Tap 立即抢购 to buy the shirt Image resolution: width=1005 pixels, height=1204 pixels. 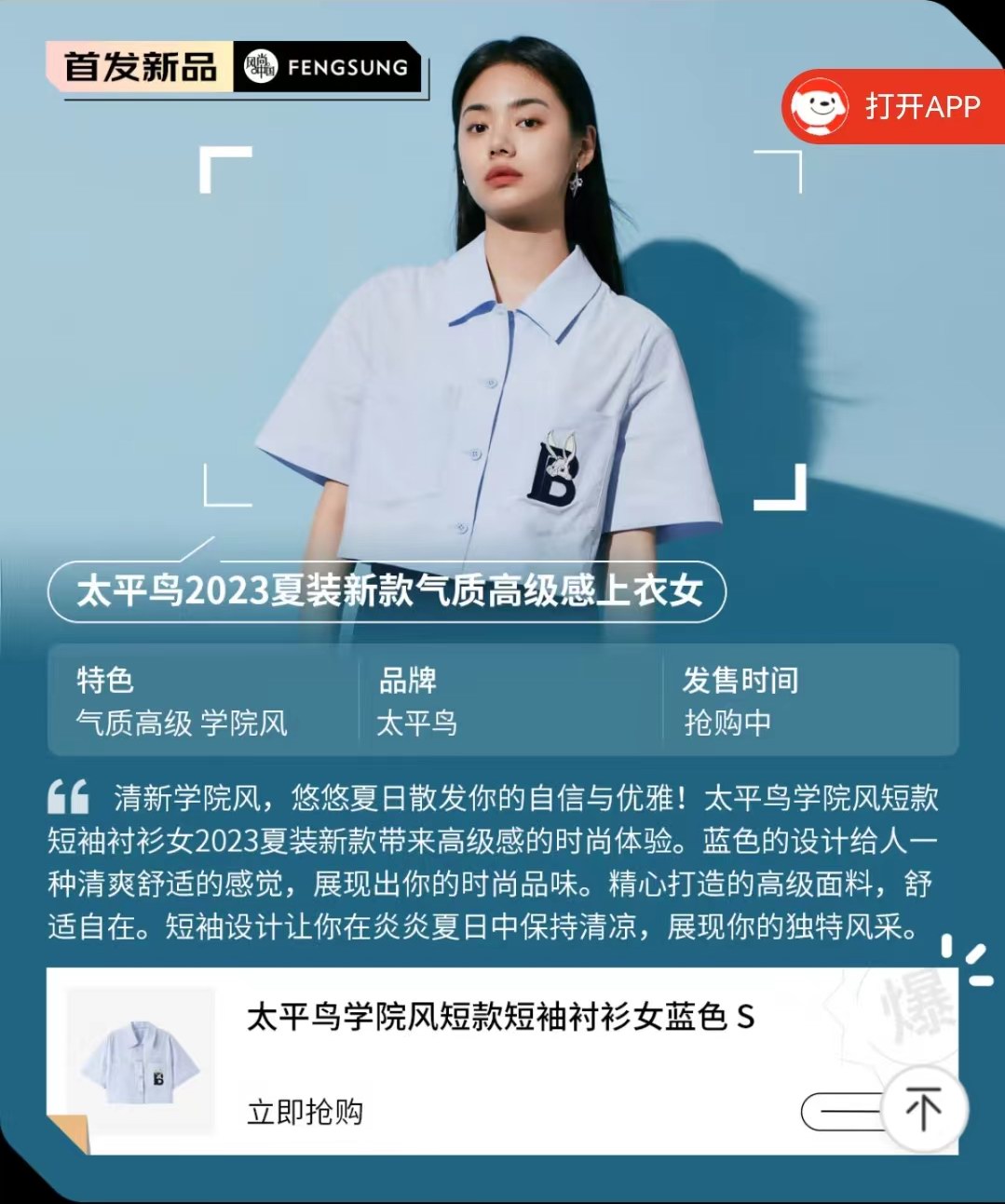click(x=305, y=1111)
